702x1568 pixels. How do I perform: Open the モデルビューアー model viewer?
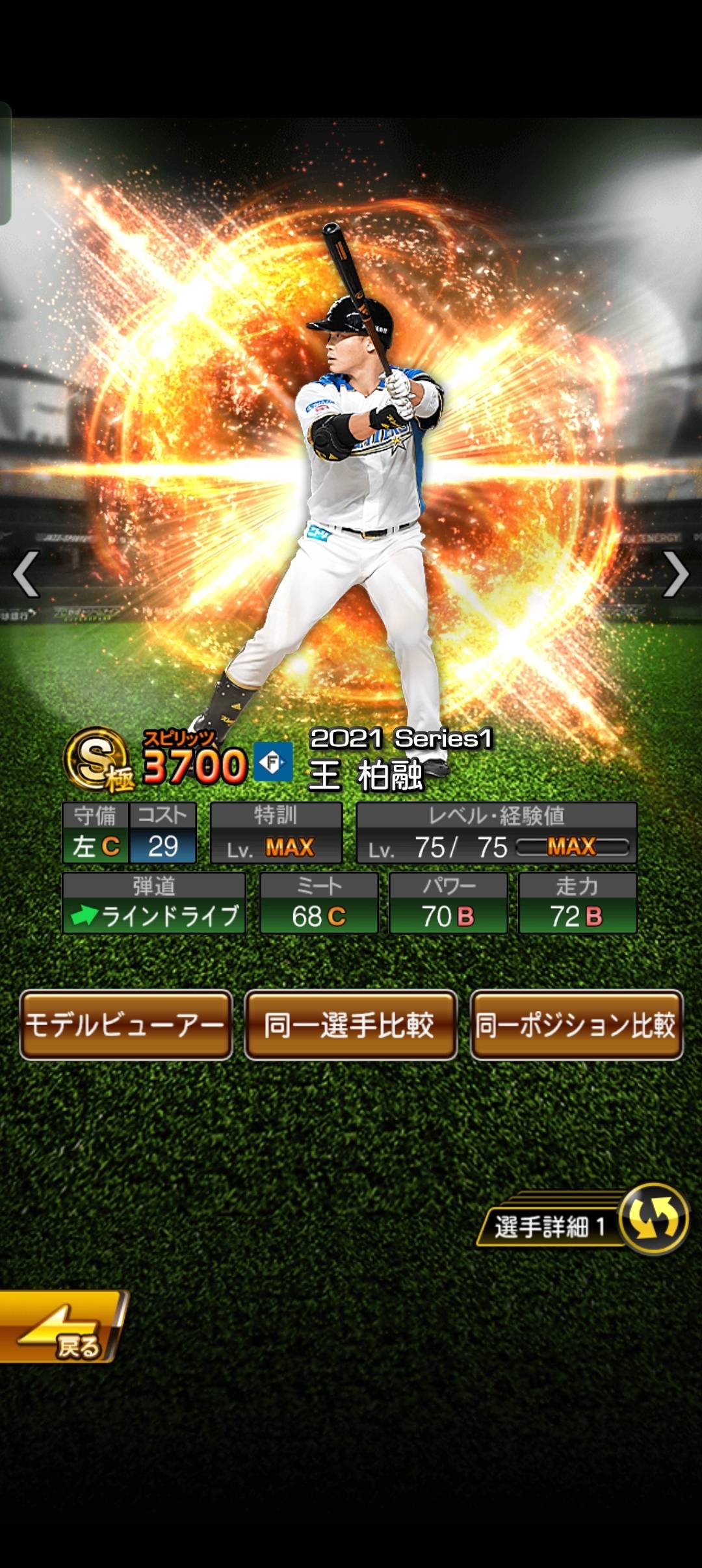coord(126,1025)
